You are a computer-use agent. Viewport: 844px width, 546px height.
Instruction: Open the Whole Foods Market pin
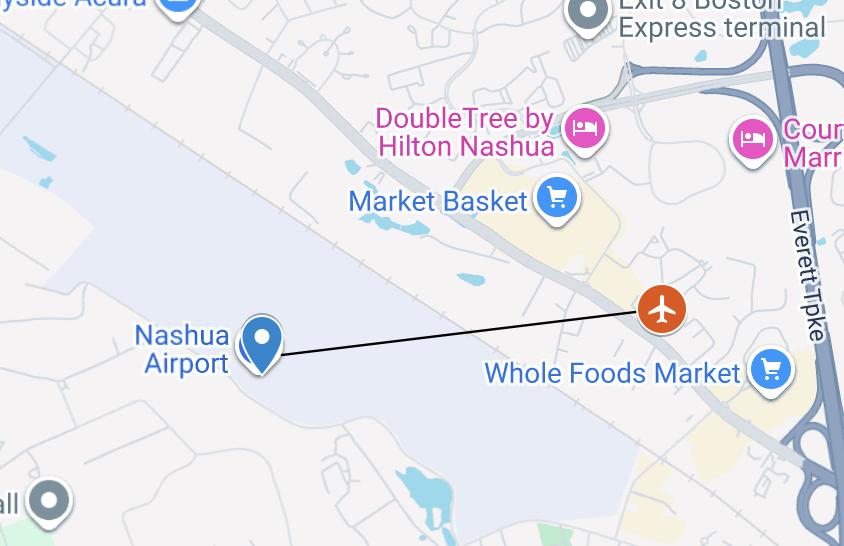click(x=770, y=371)
